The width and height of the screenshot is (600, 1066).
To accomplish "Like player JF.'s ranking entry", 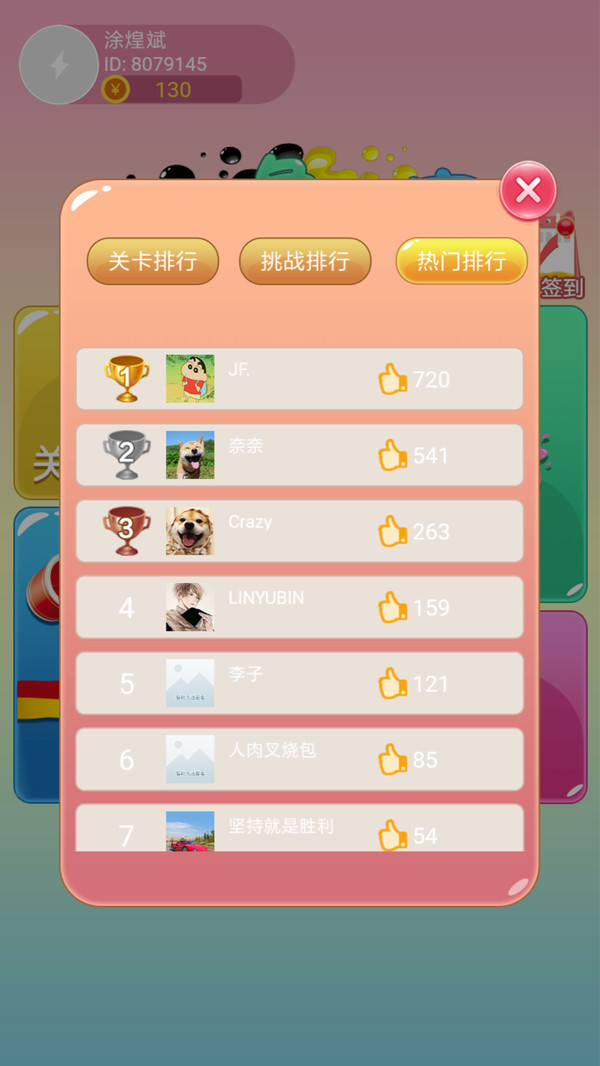I will tap(392, 379).
